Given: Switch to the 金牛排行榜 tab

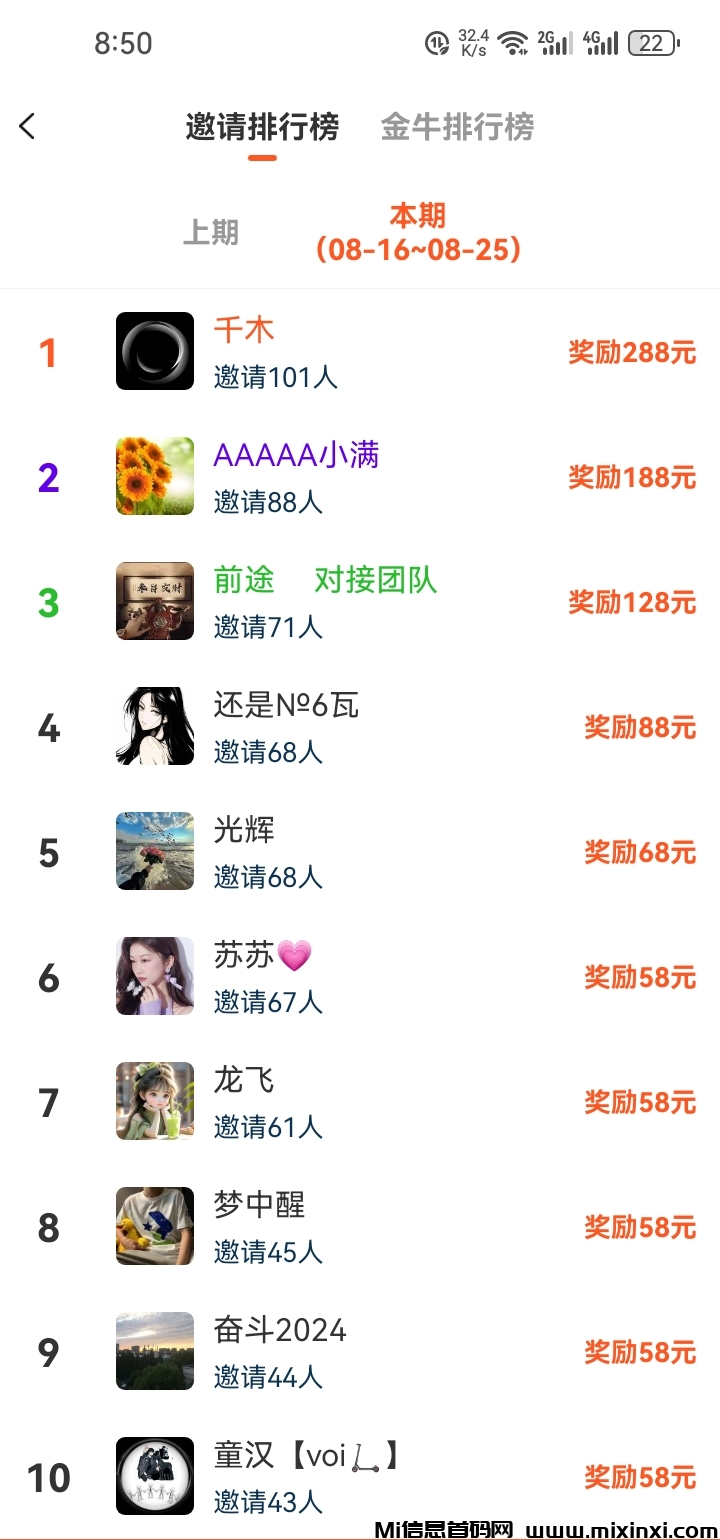Looking at the screenshot, I should point(457,127).
